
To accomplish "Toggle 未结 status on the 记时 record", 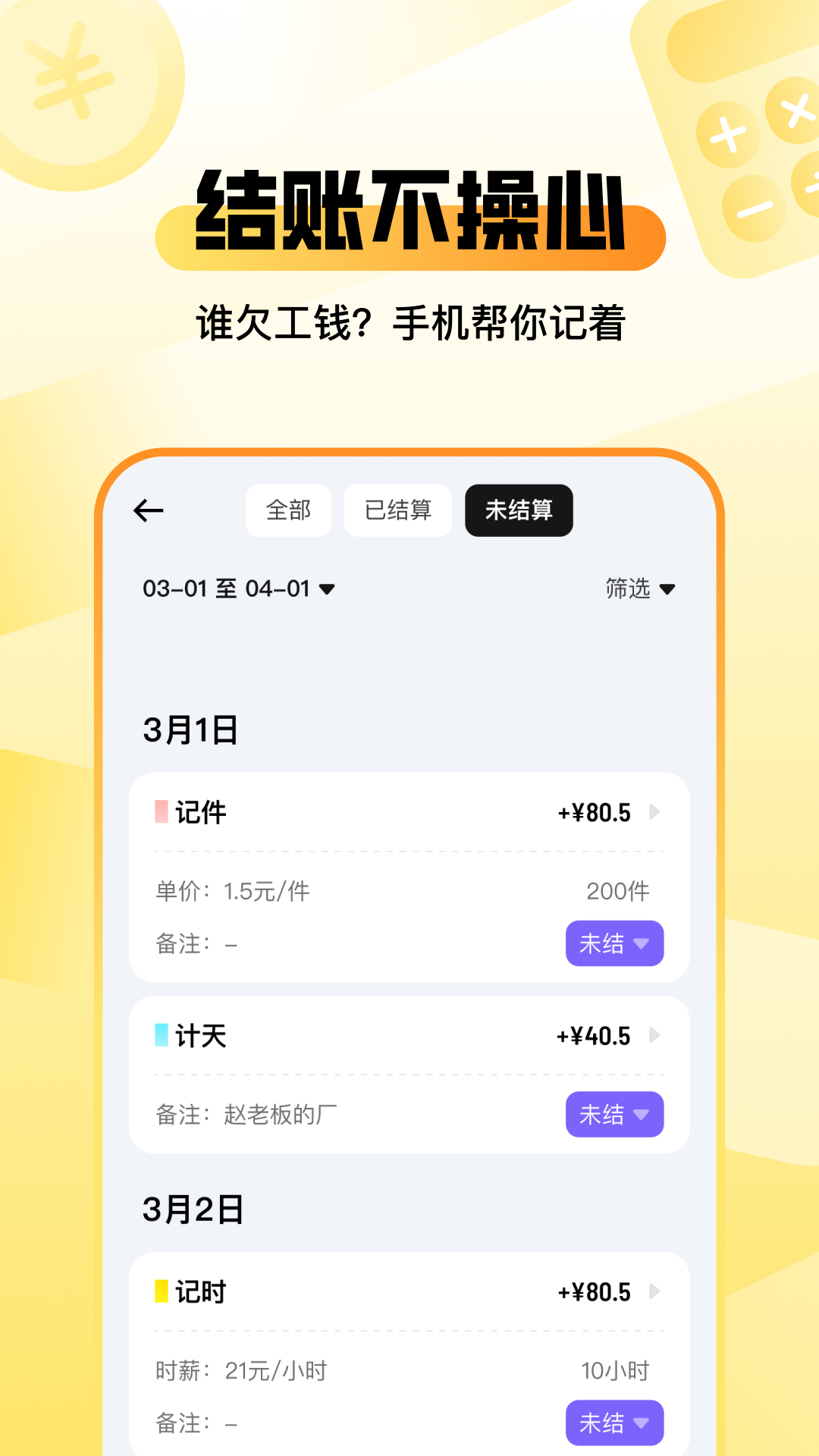I will (614, 1423).
